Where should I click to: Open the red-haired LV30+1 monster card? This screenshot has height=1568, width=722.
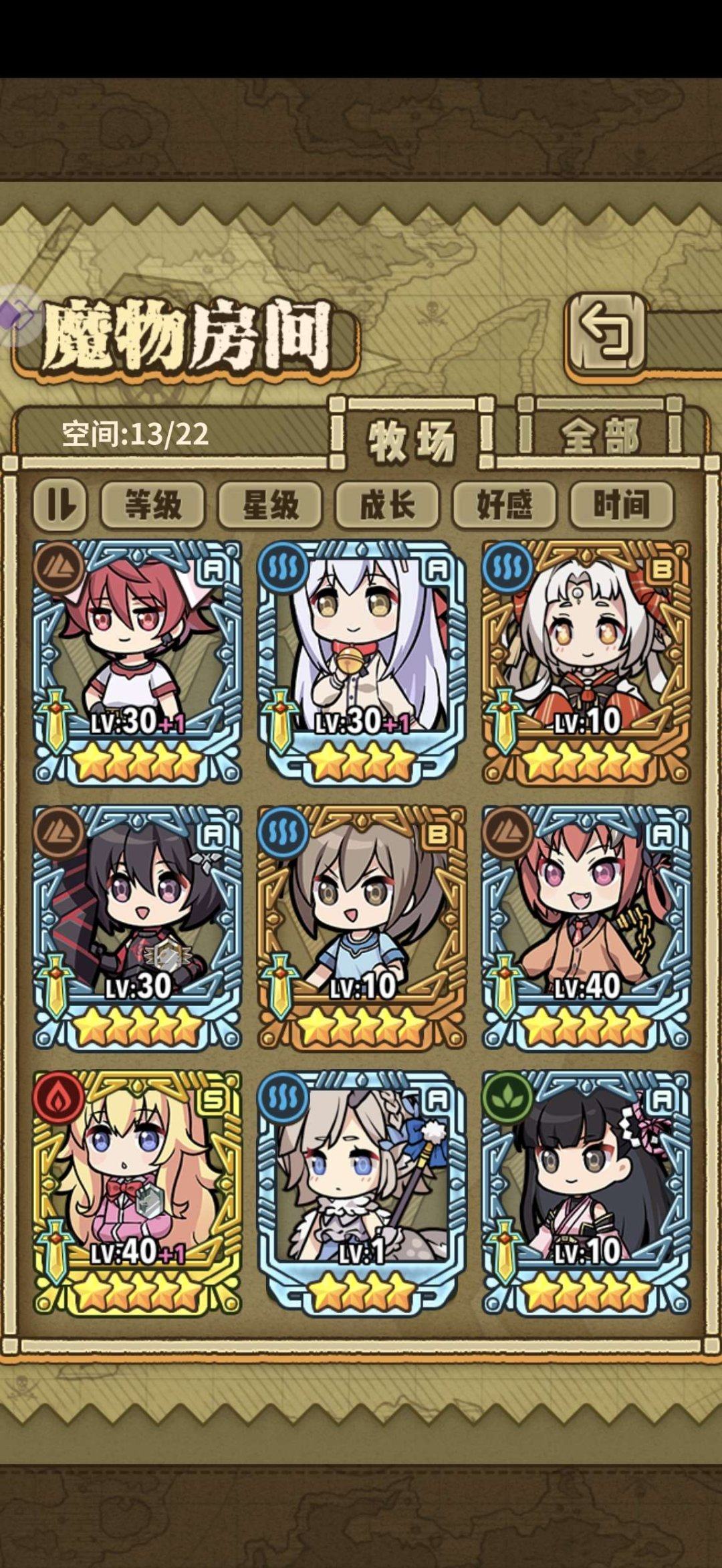(x=137, y=662)
